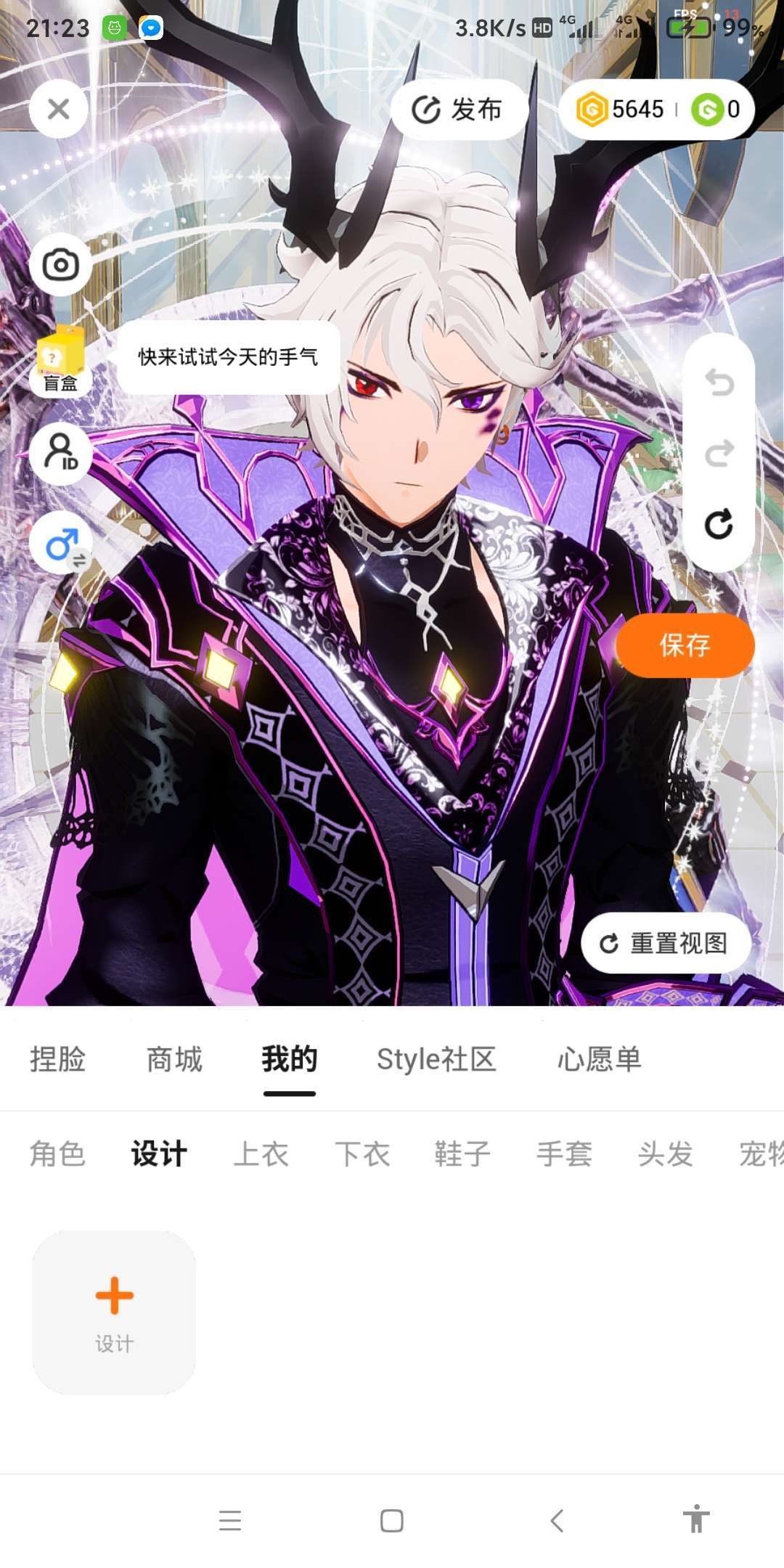Redo the change
Image resolution: width=784 pixels, height=1568 pixels.
(x=719, y=454)
